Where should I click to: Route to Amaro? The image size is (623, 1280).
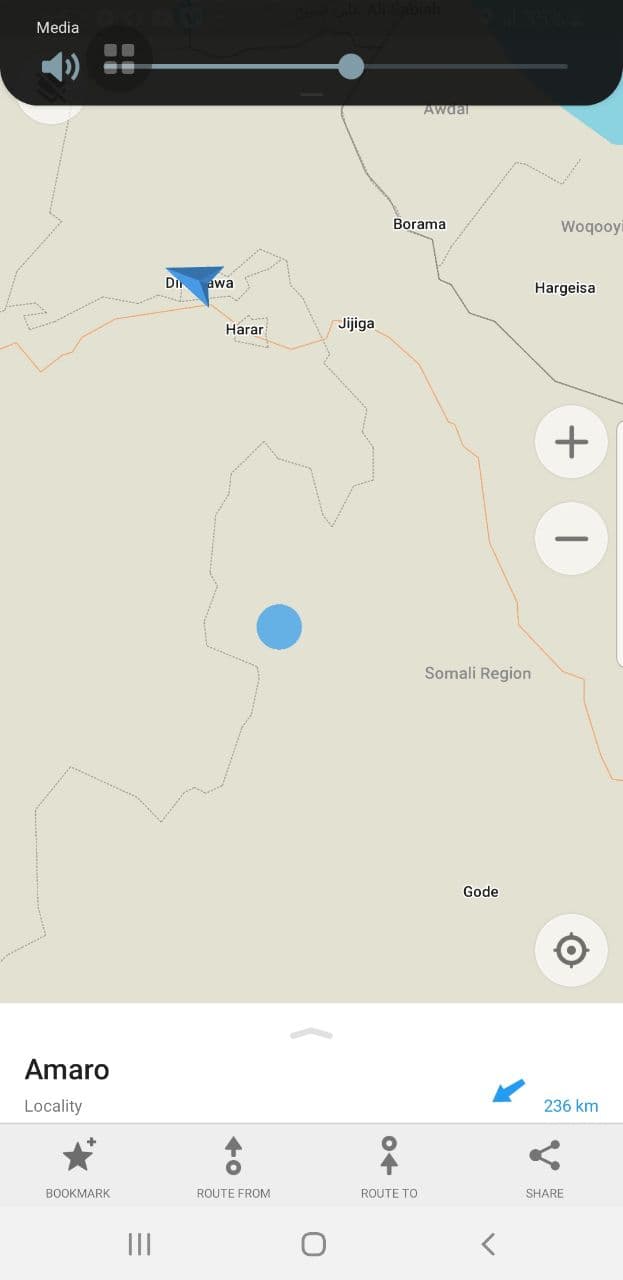(389, 1167)
